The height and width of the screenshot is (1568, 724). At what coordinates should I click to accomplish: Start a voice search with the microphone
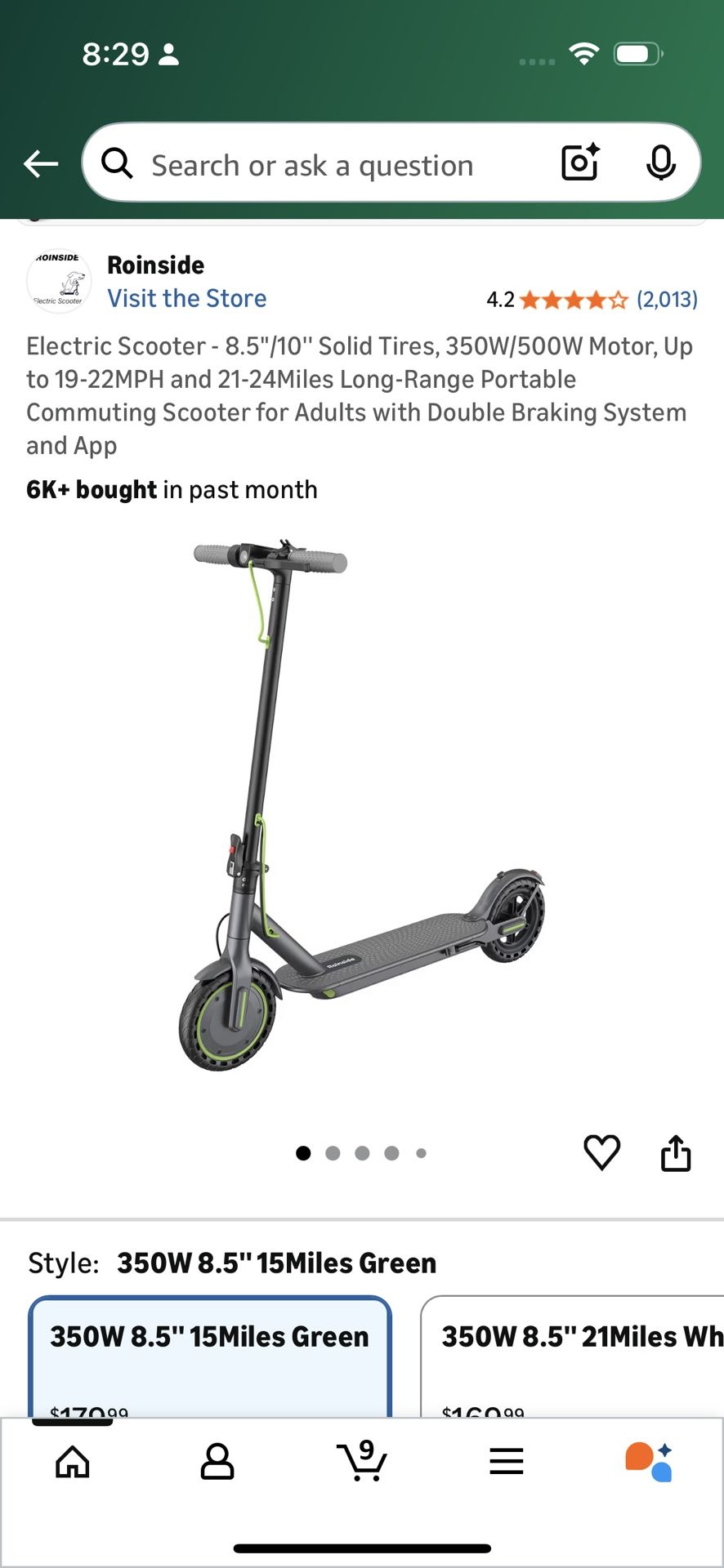pyautogui.click(x=662, y=163)
